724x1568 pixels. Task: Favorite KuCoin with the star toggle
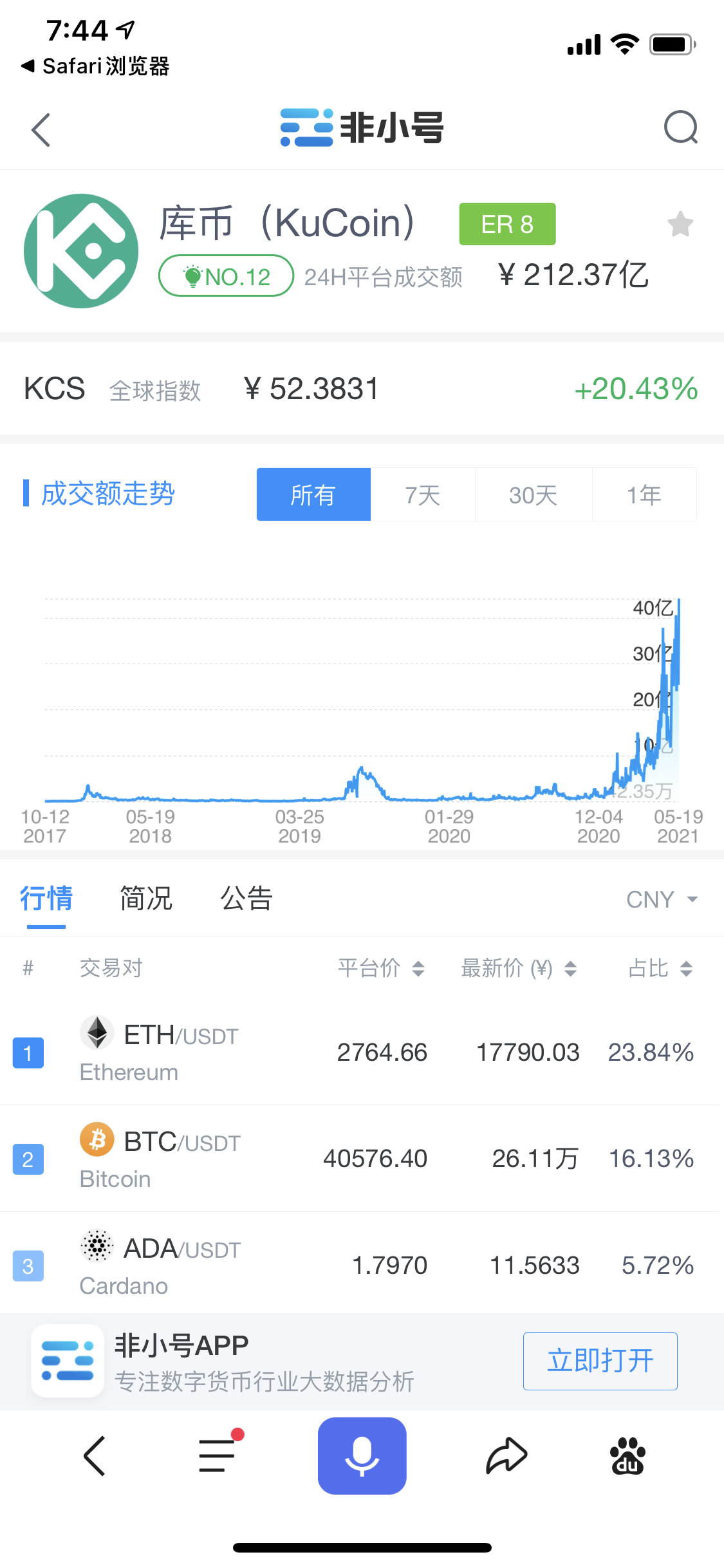tap(680, 224)
